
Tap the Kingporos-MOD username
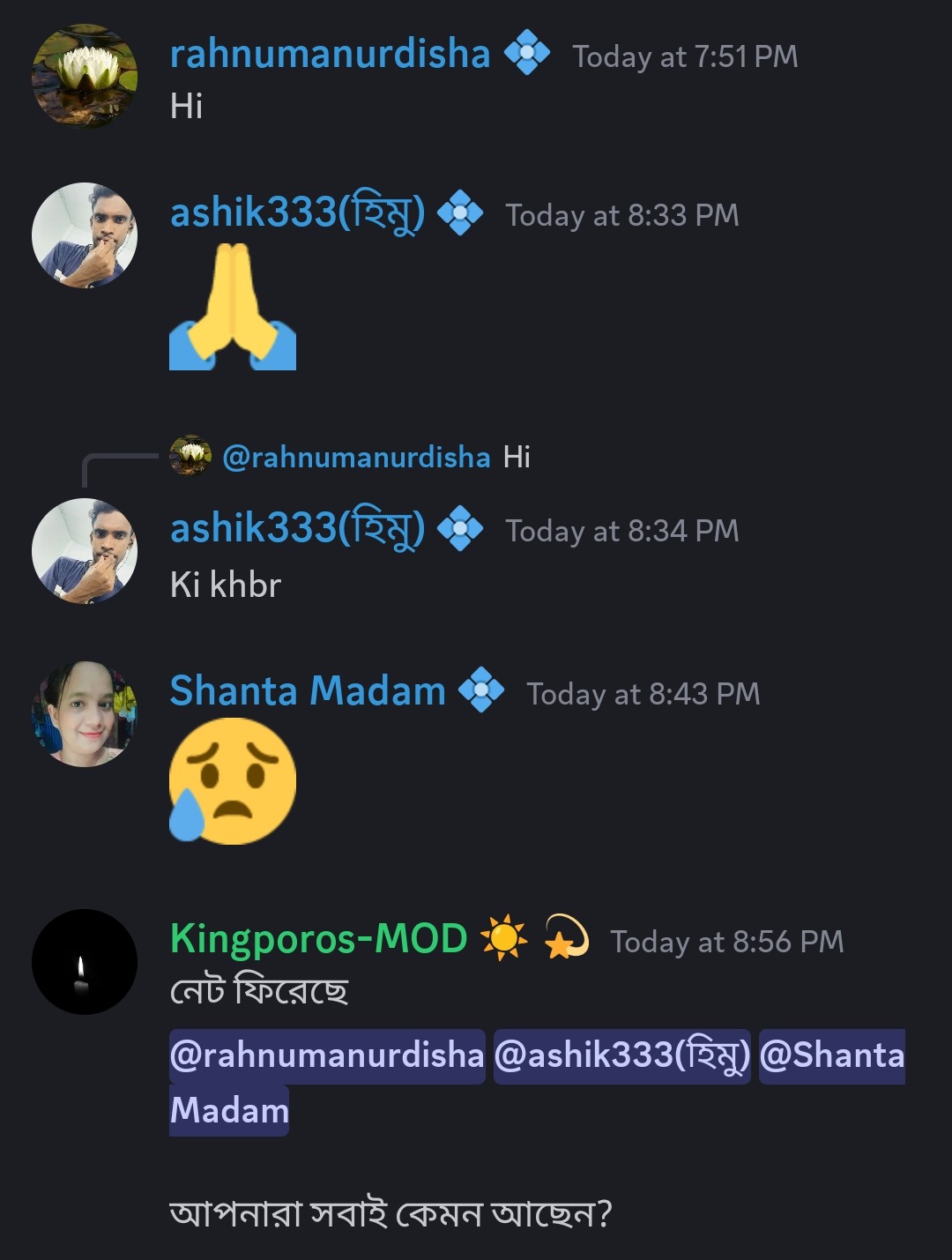tap(318, 939)
